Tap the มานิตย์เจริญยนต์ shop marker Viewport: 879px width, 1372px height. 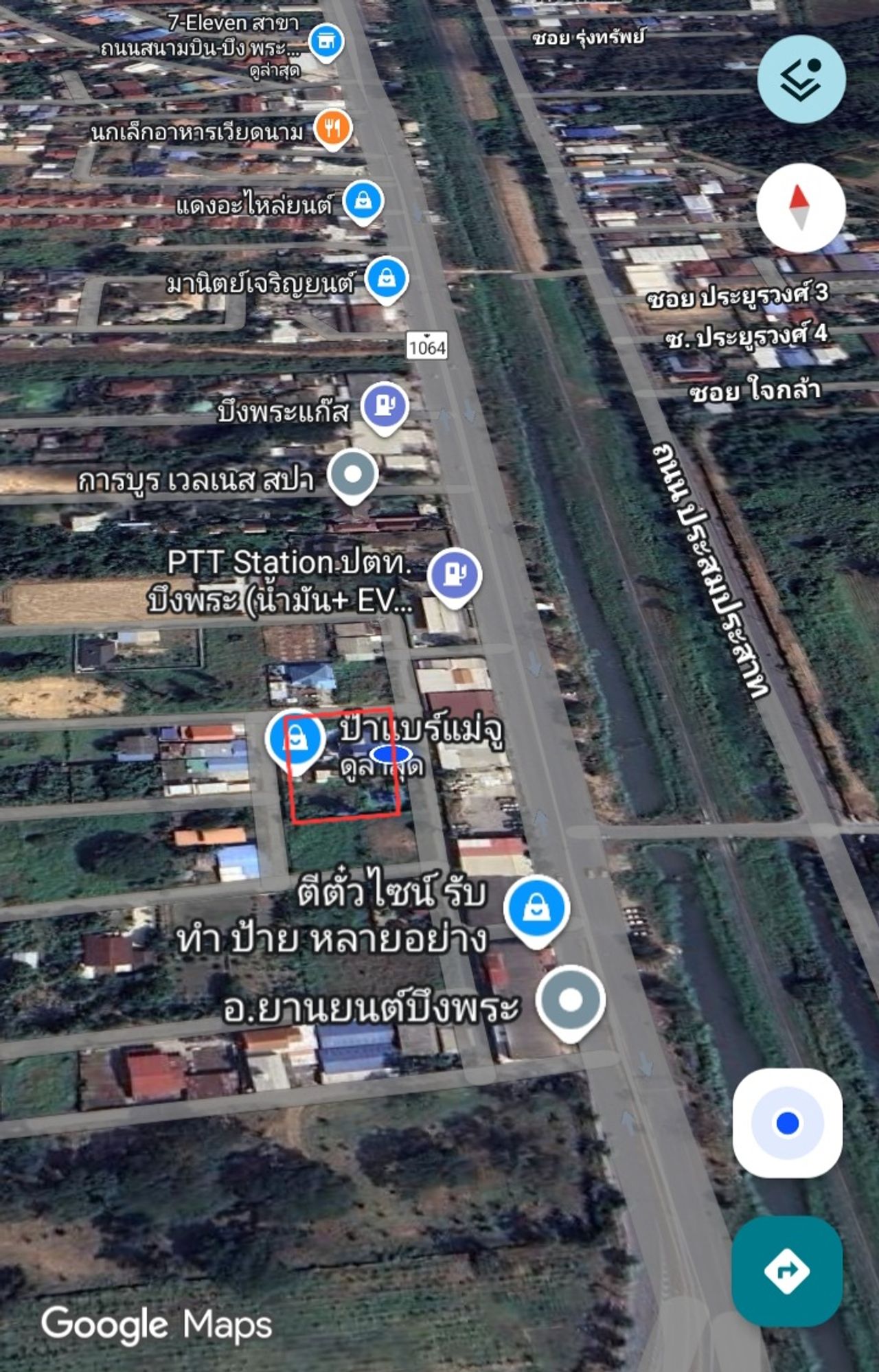[x=387, y=278]
